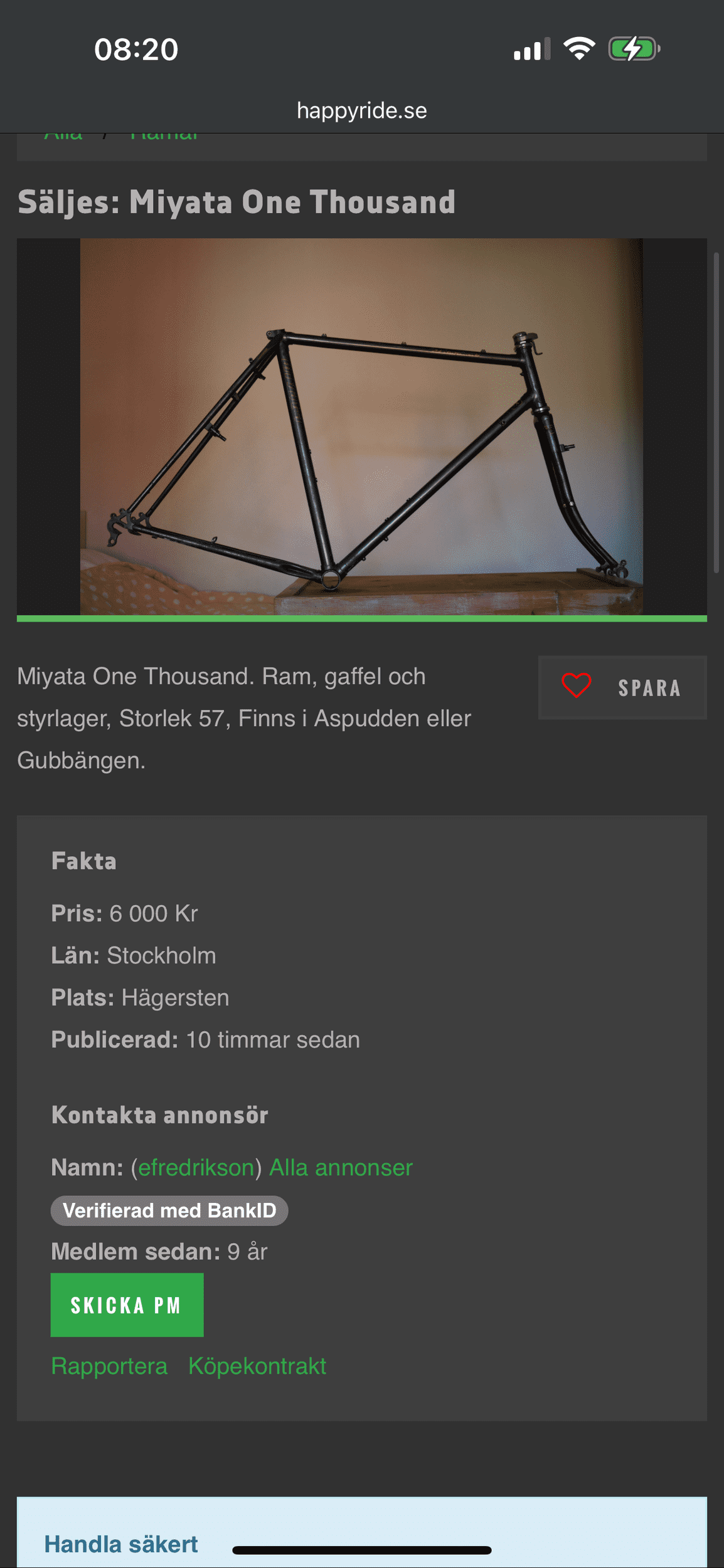
Task: Tap the happyride.se address bar
Action: tap(361, 110)
